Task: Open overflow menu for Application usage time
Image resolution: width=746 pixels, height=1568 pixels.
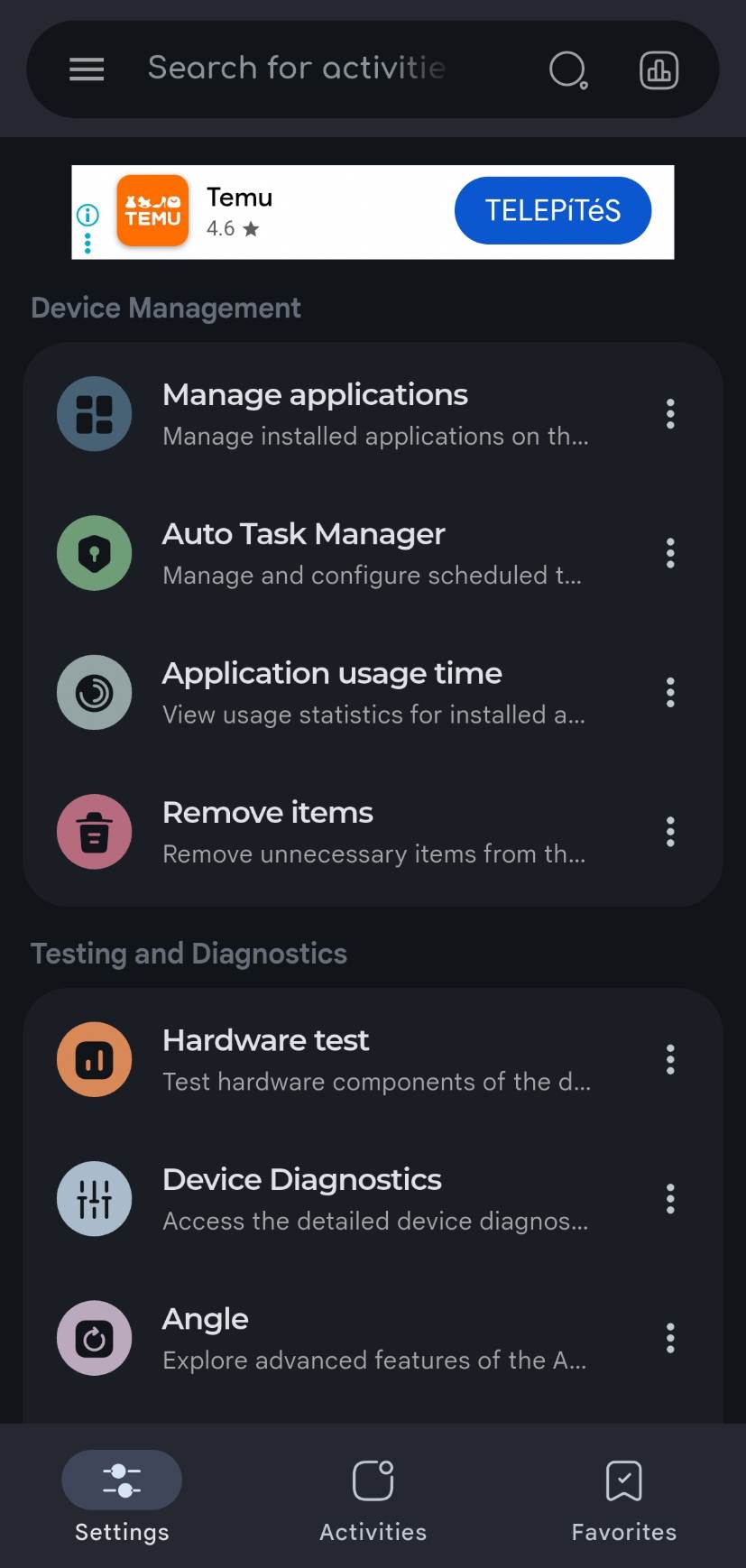Action: (670, 692)
